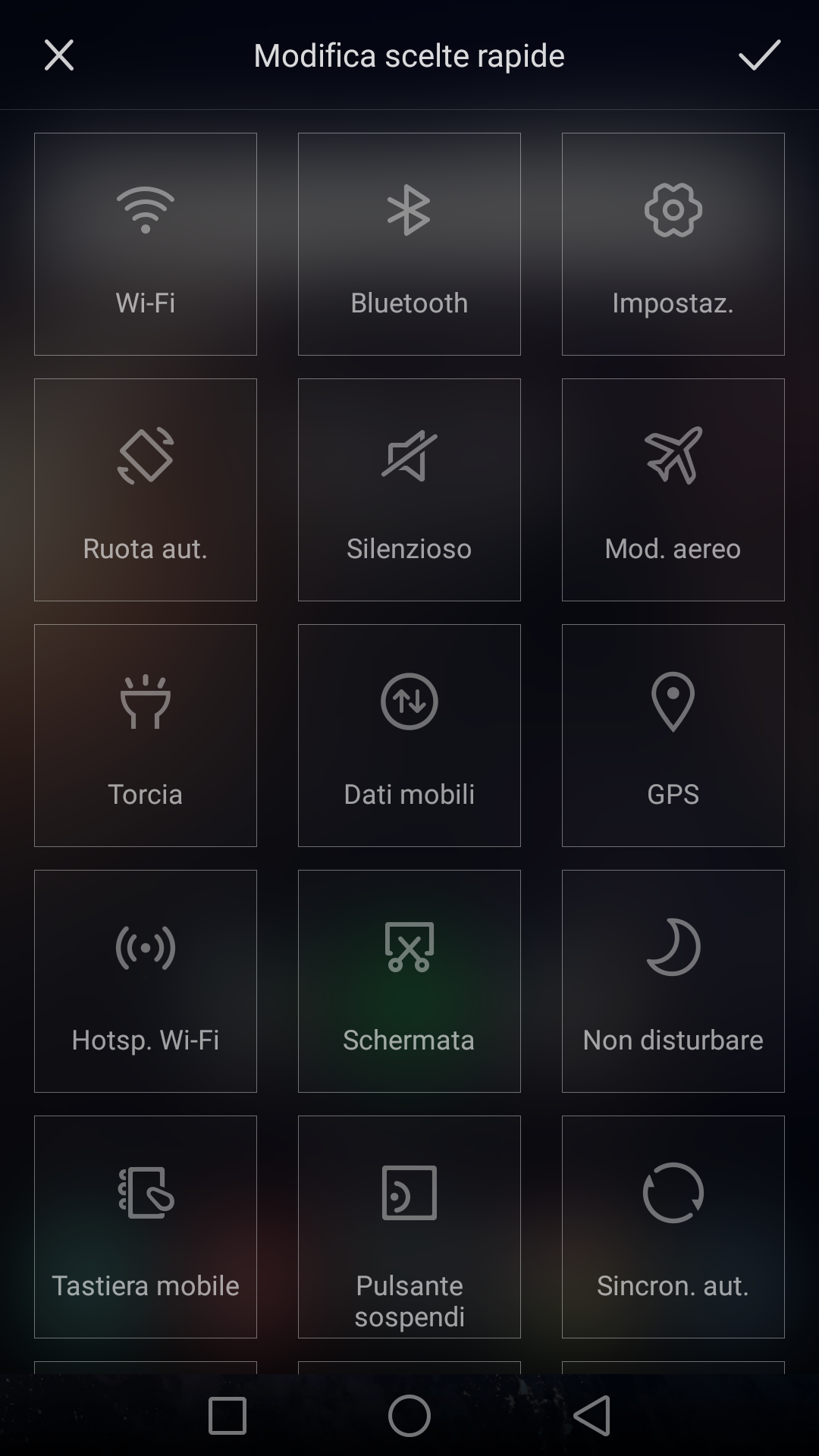Tap the Bluetooth tile
819x1456 pixels.
(x=409, y=244)
